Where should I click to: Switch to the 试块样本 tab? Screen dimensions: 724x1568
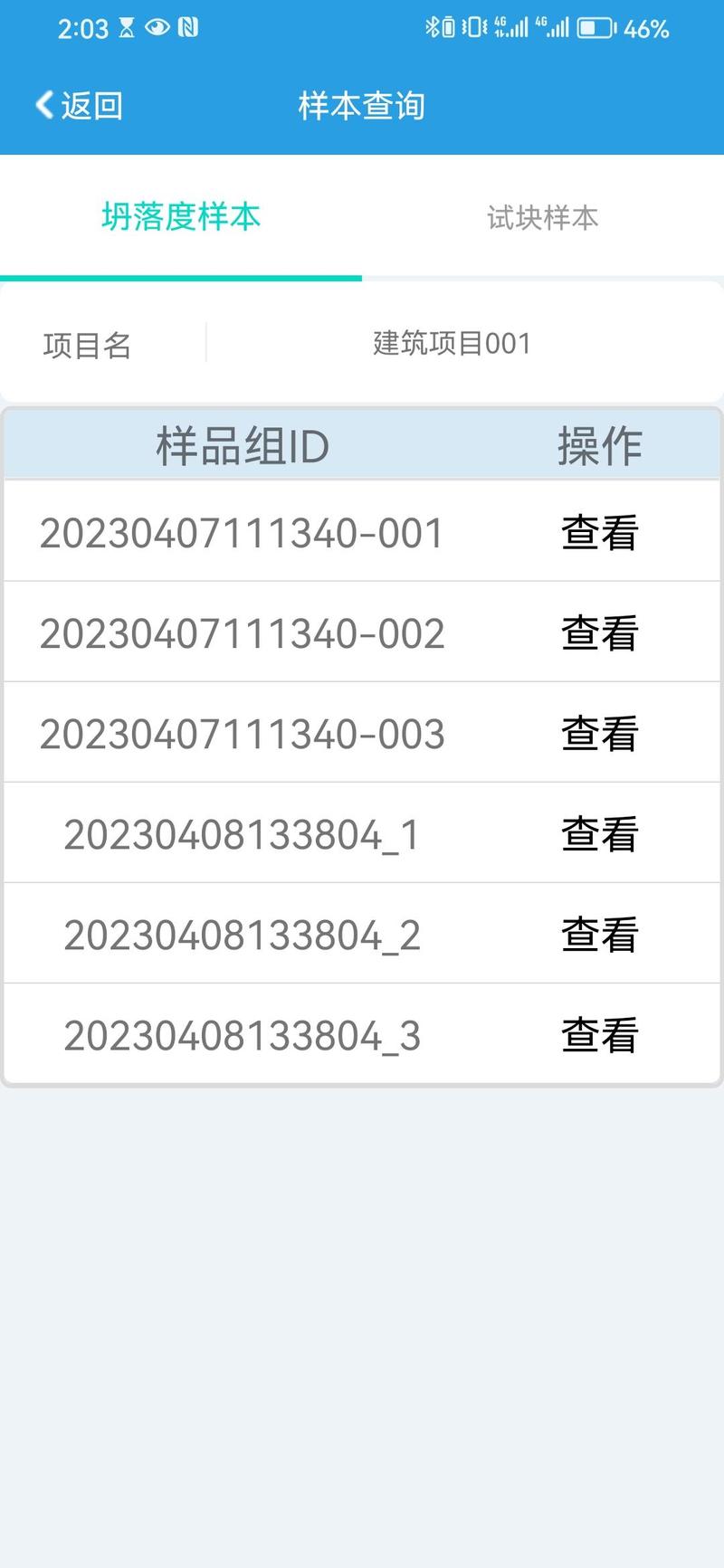543,217
